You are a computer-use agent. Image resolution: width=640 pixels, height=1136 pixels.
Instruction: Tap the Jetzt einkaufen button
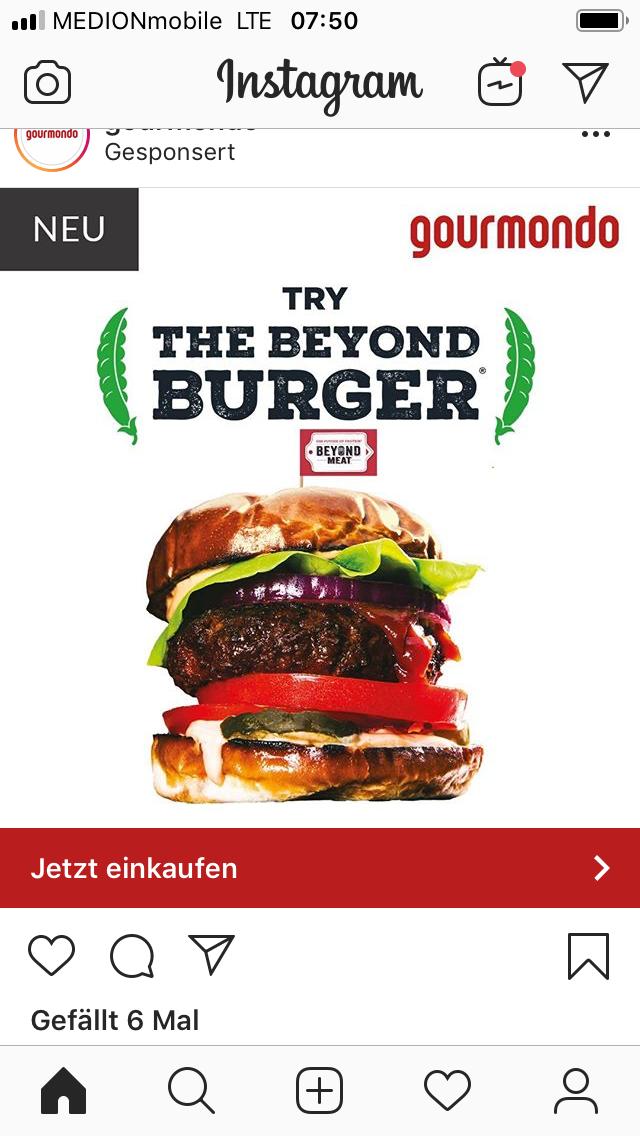pos(320,868)
